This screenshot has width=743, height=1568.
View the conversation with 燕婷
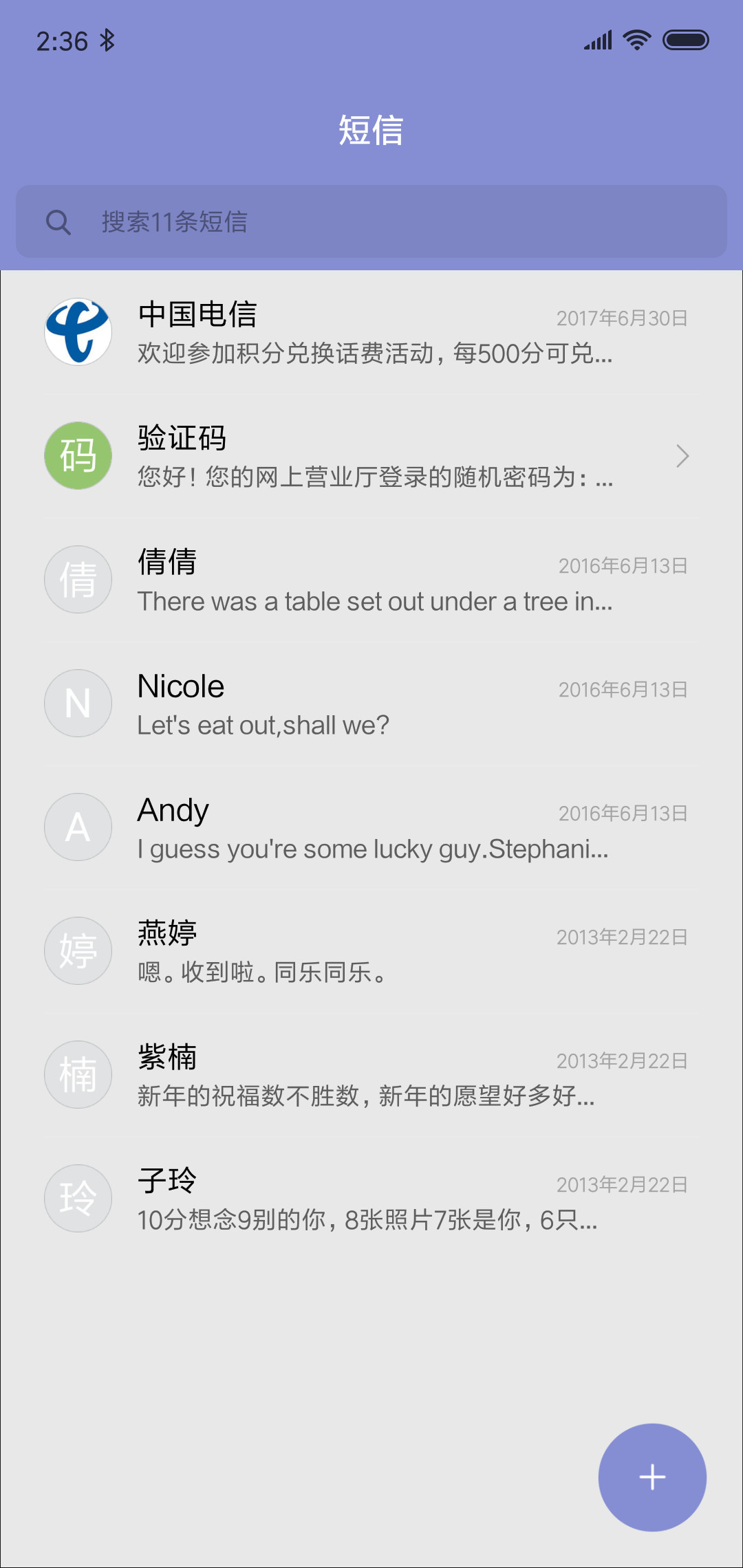(x=371, y=951)
